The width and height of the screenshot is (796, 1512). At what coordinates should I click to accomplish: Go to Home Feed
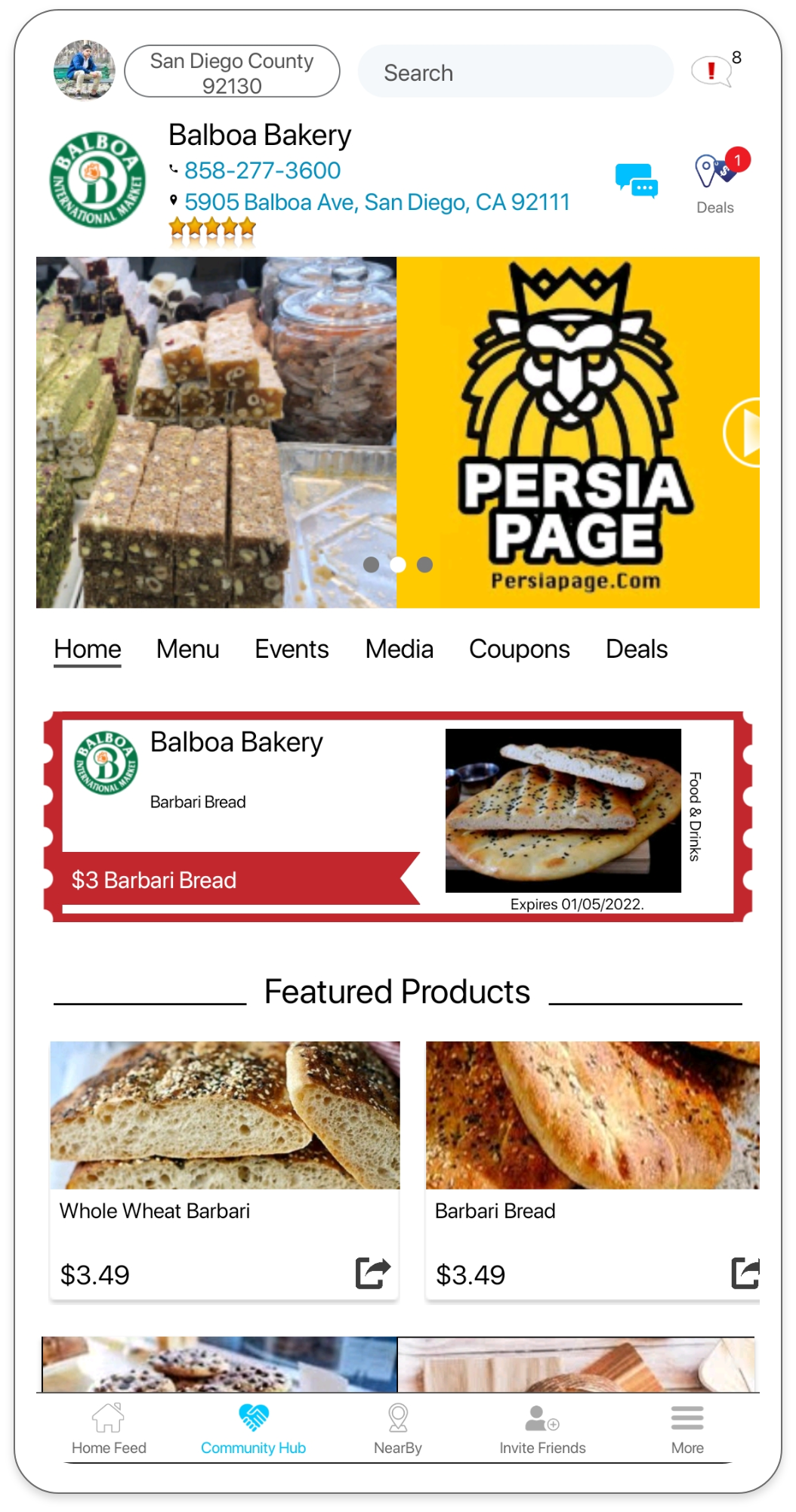109,1429
